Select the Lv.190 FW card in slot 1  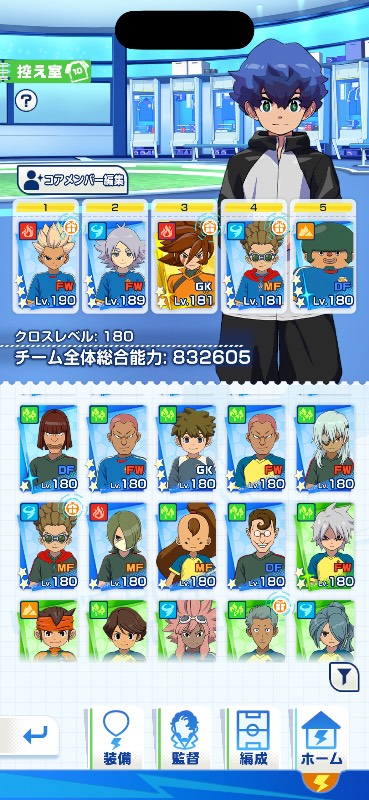46,256
